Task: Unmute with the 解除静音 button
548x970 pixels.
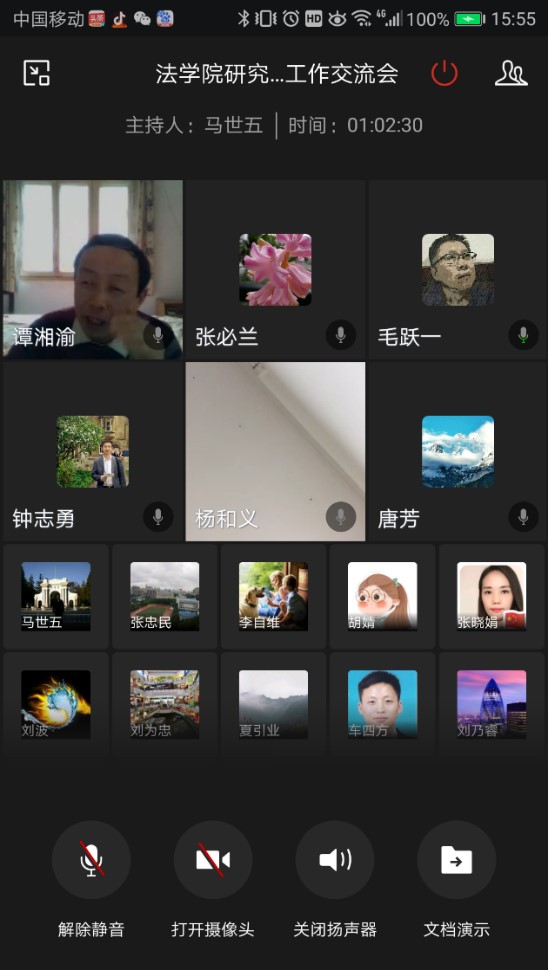Action: click(x=92, y=859)
